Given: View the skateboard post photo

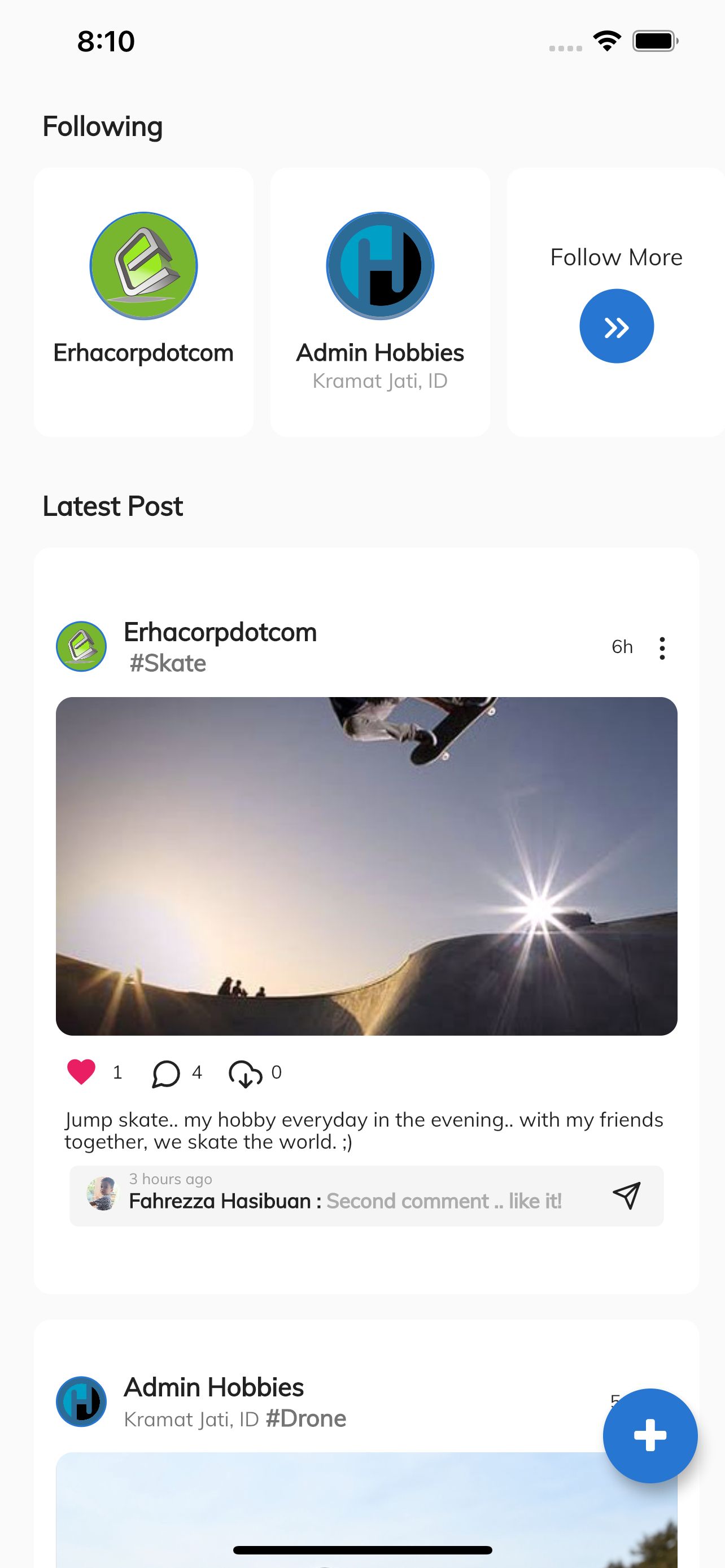Looking at the screenshot, I should [366, 866].
